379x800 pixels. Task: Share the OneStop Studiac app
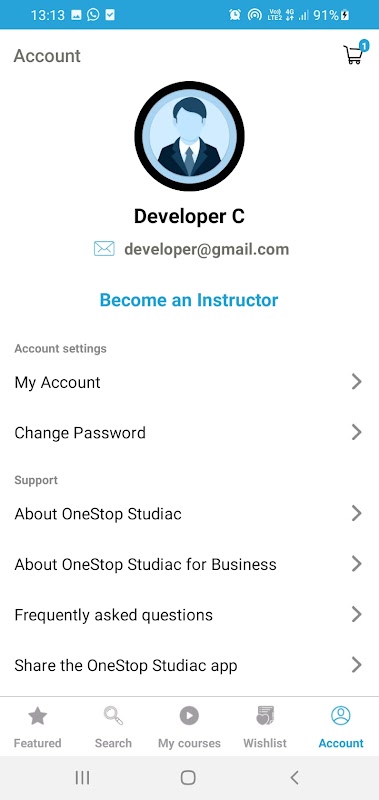coord(189,665)
